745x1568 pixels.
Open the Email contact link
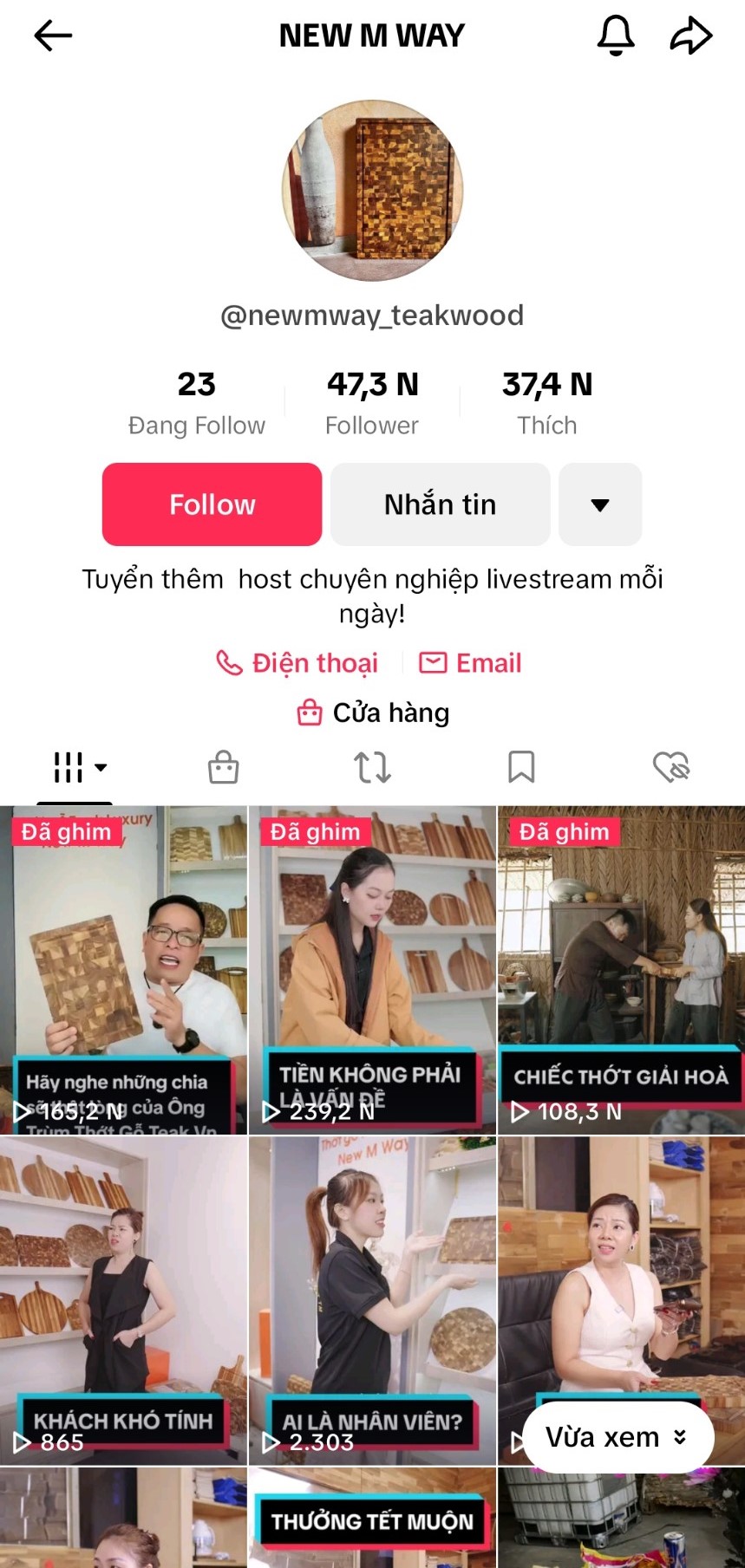coord(471,663)
